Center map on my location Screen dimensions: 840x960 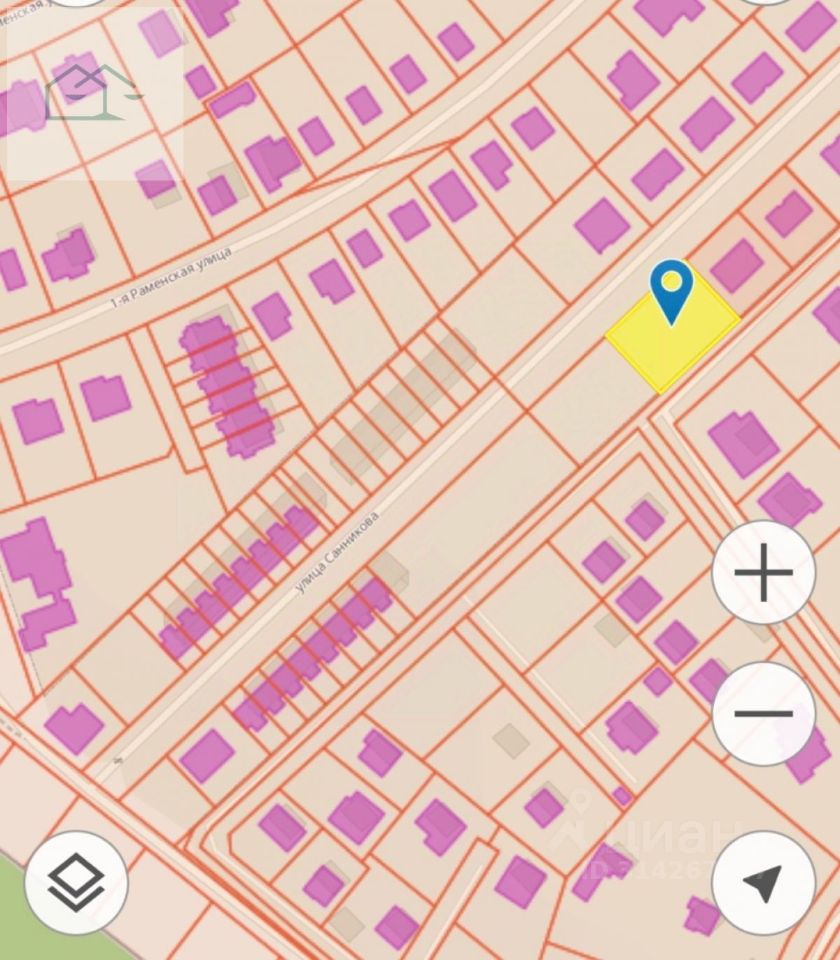click(x=763, y=882)
